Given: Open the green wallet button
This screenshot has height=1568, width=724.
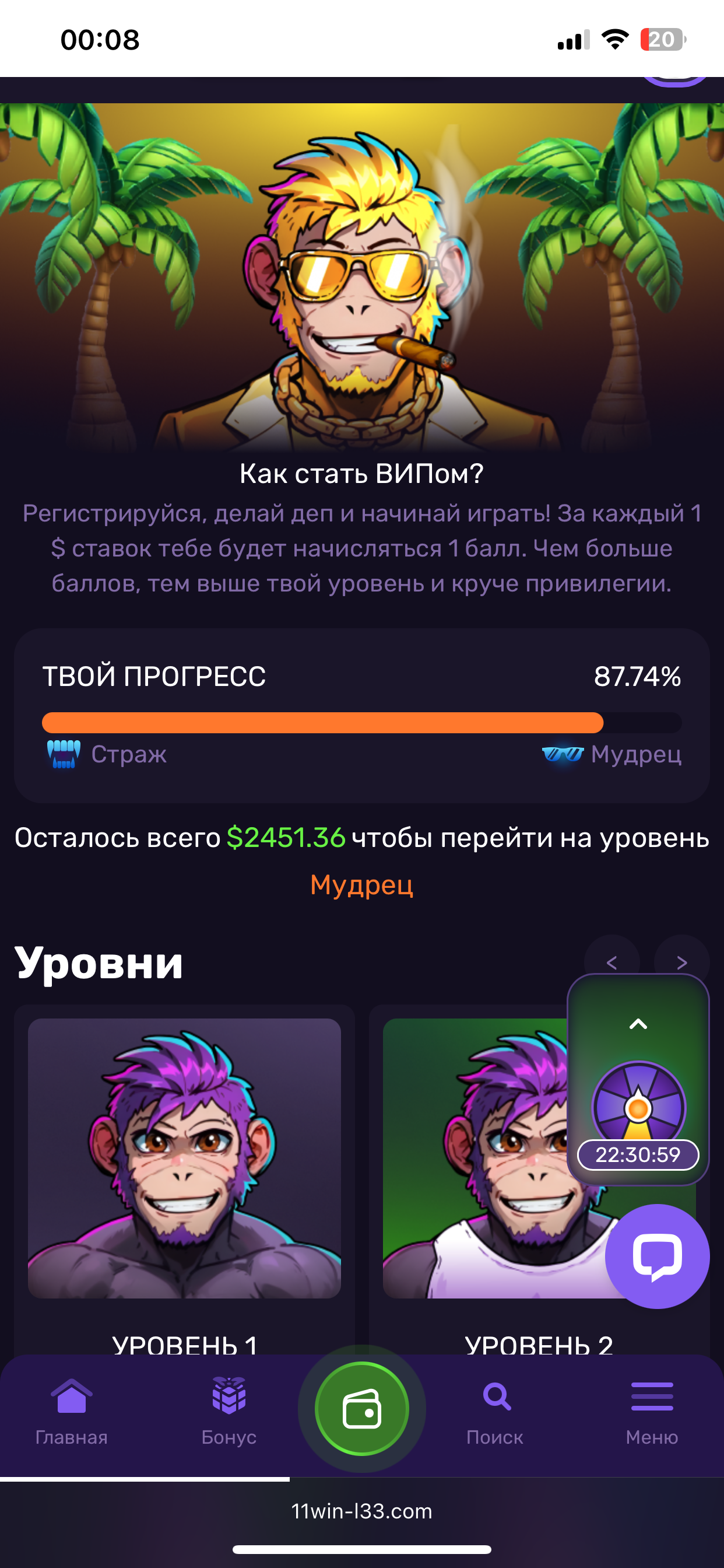Looking at the screenshot, I should point(361,1409).
